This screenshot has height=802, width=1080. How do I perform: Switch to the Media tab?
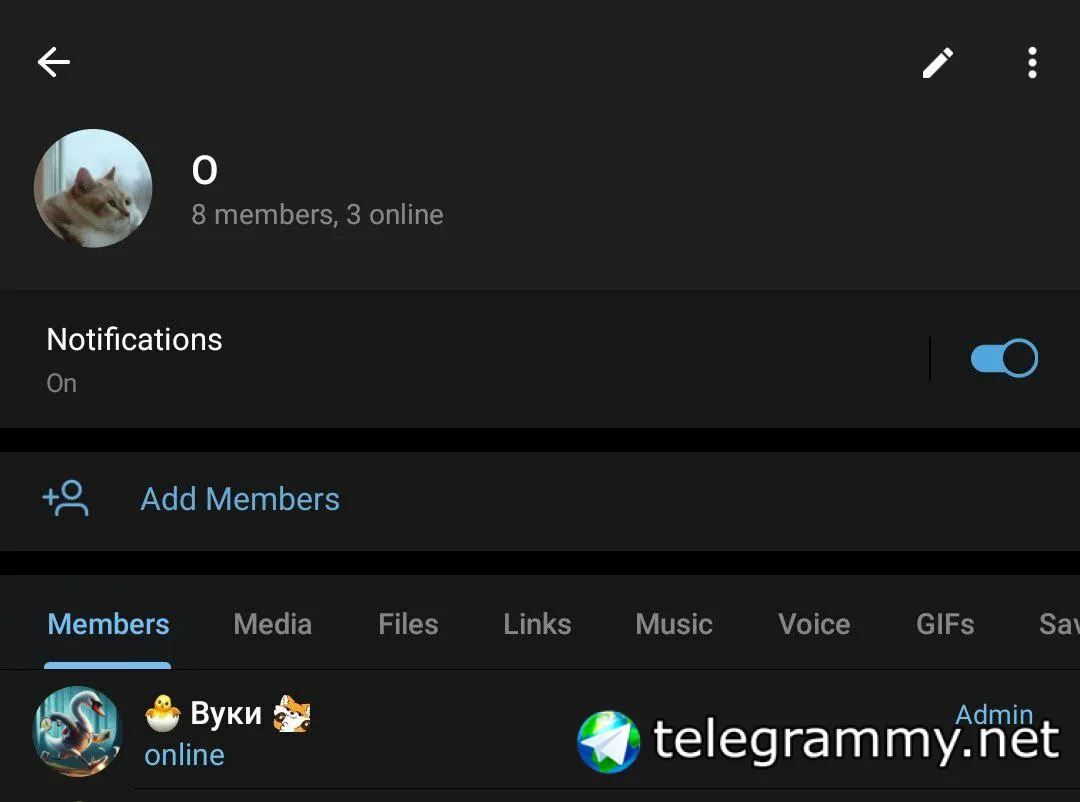pos(272,624)
